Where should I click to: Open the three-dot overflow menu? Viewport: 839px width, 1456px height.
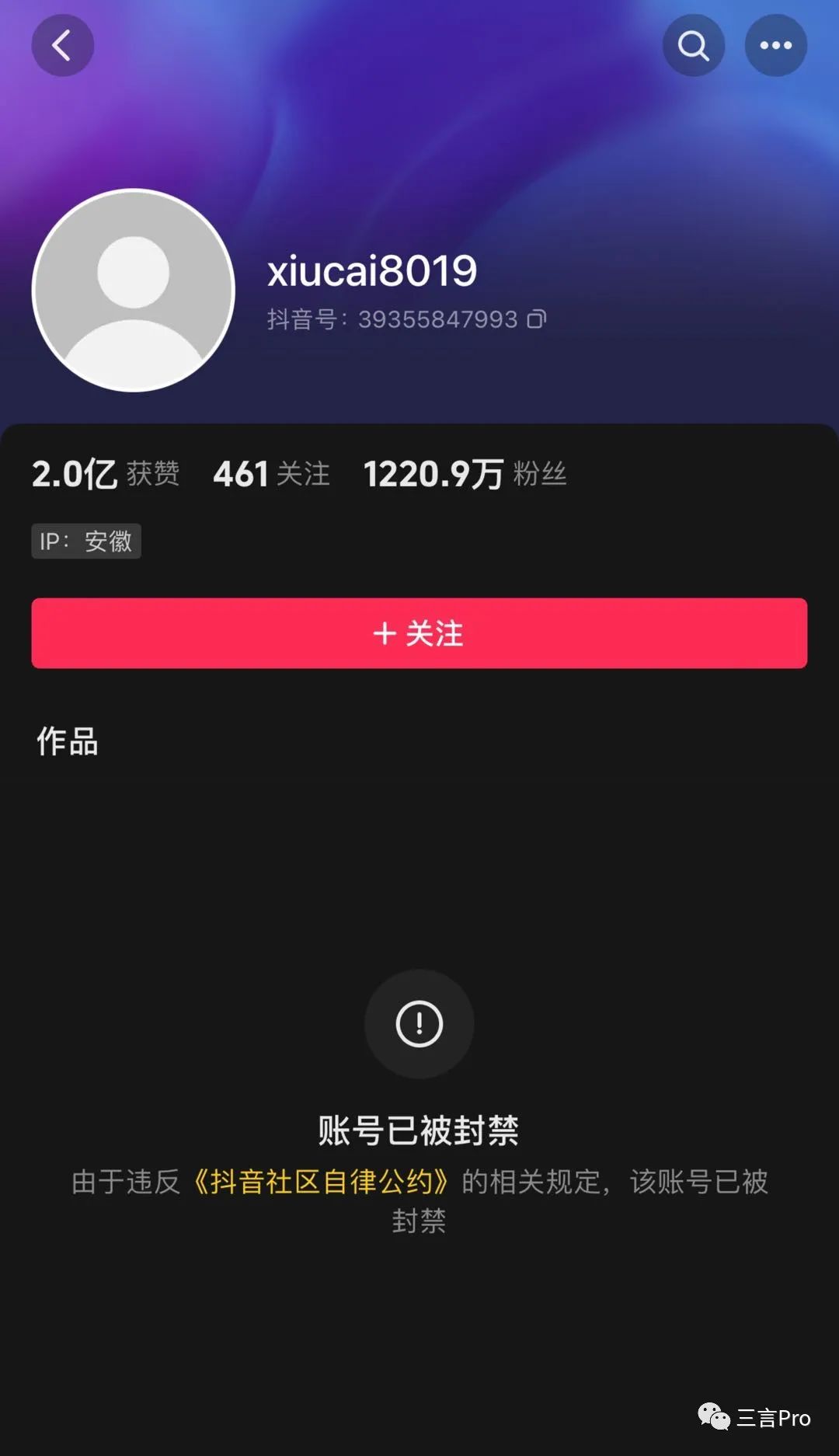click(x=775, y=46)
